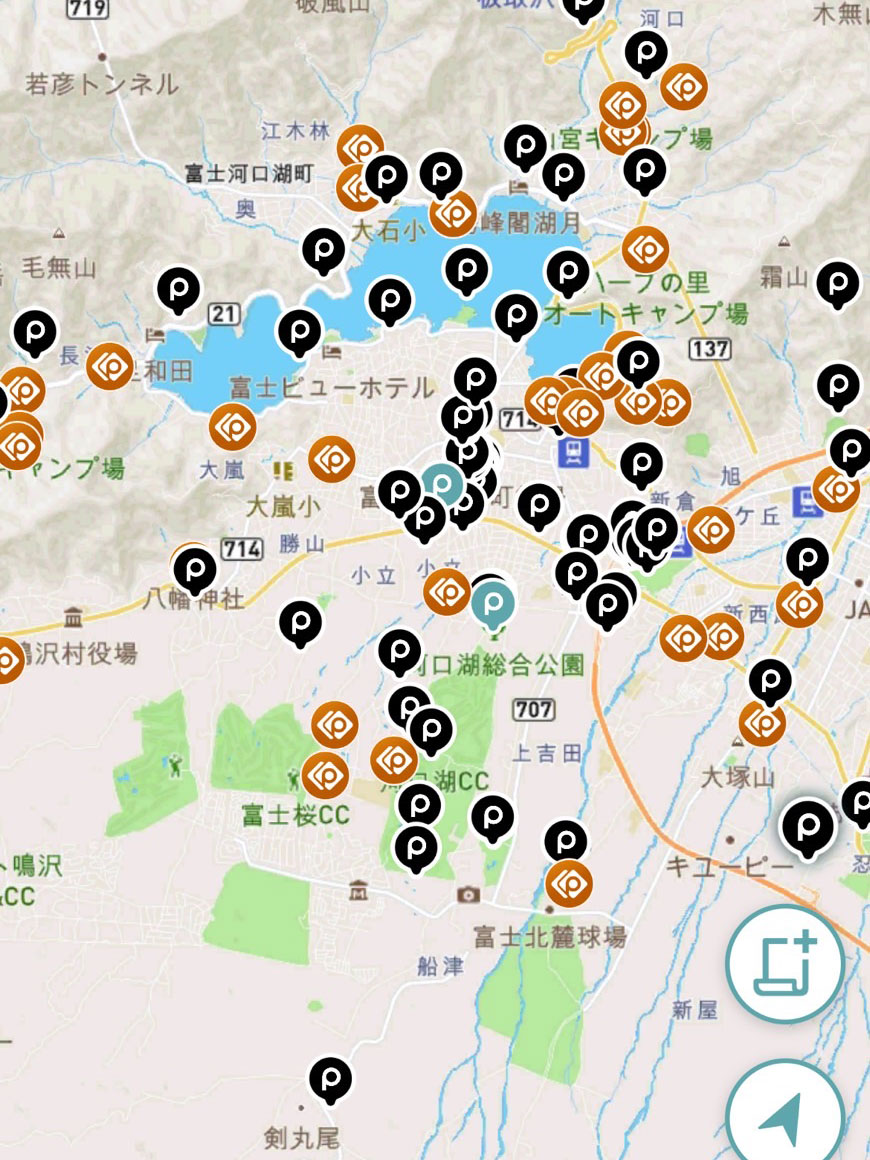Screen dimensions: 870x1160
Task: Open the orange pin near 大嵐
Action: point(233,427)
